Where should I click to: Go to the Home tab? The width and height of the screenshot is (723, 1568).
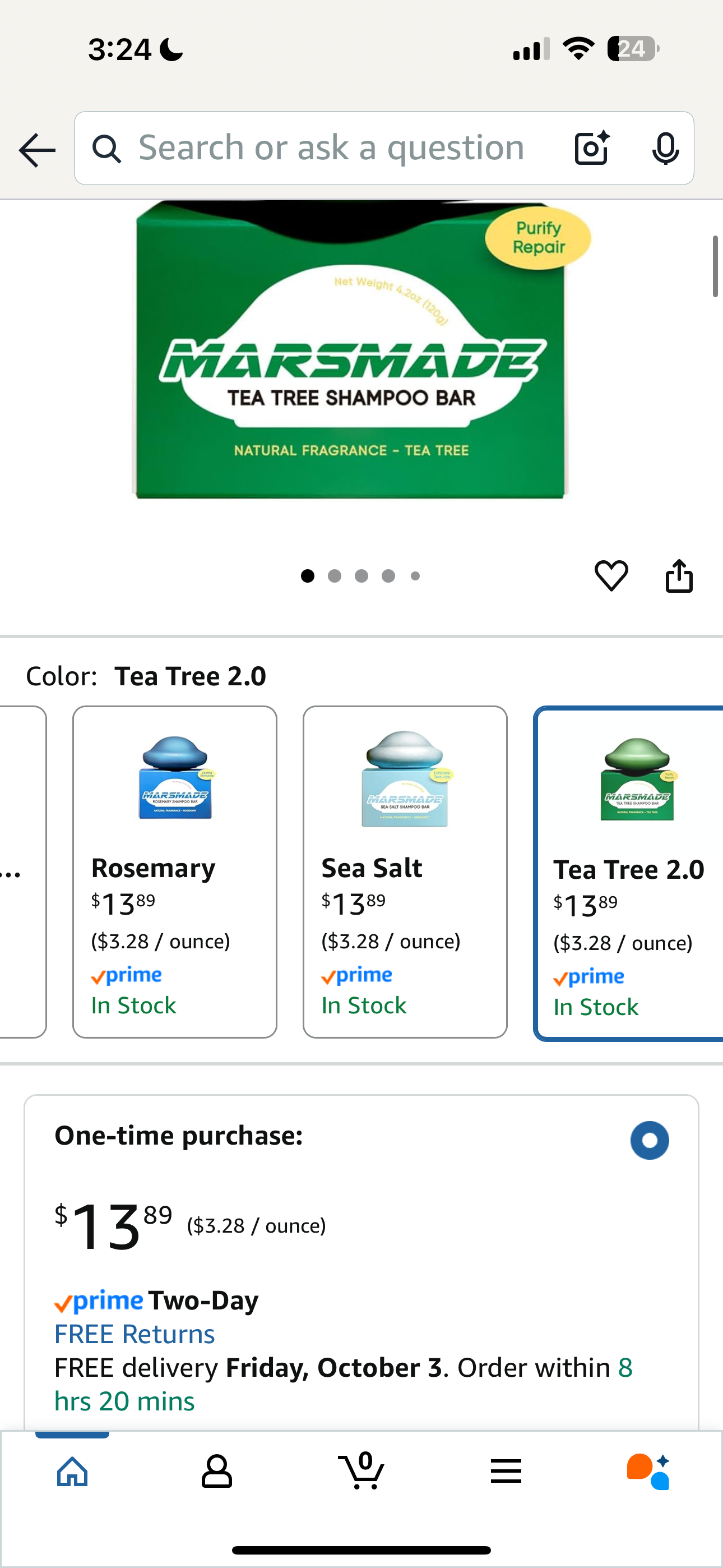(72, 1471)
